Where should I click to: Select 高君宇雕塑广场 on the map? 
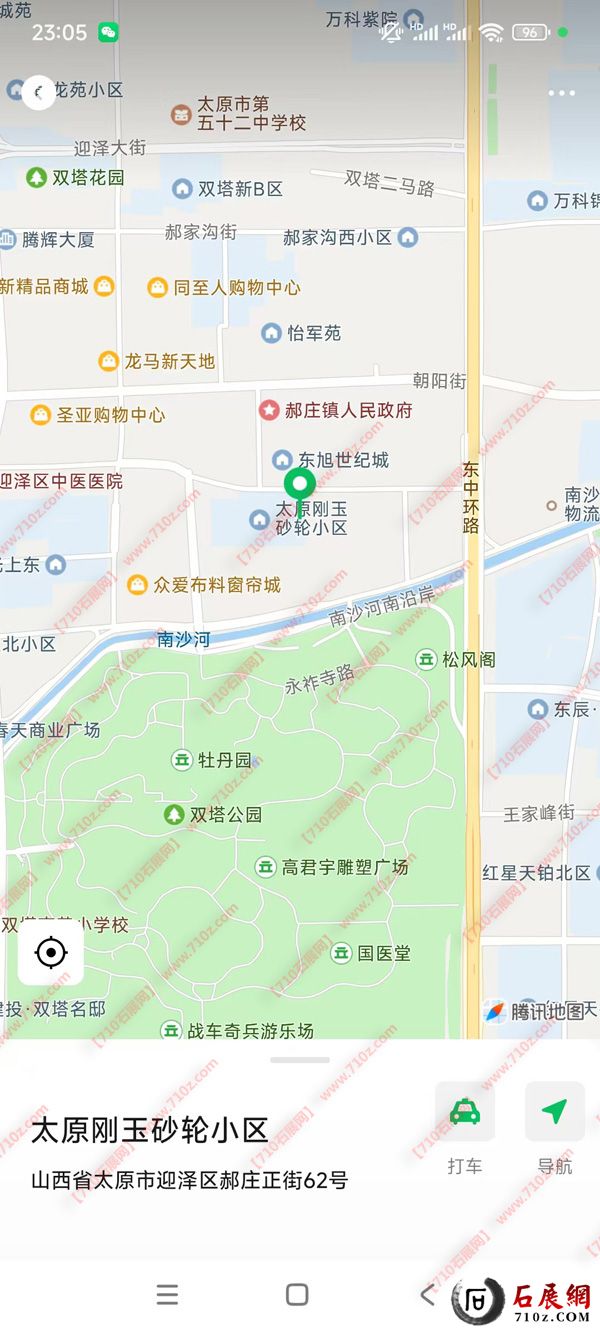[333, 867]
